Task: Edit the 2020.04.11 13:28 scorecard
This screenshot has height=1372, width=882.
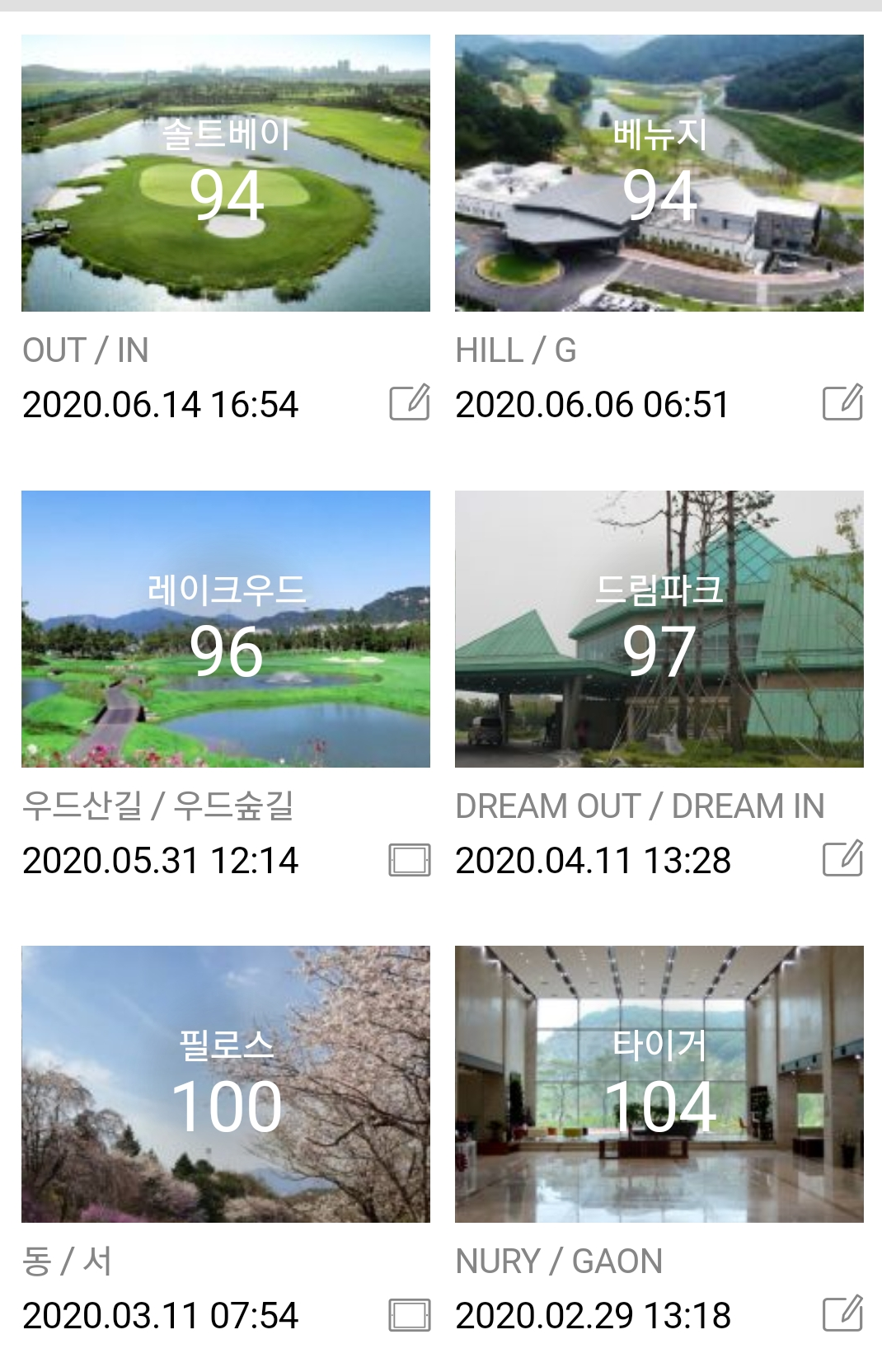Action: click(x=842, y=858)
